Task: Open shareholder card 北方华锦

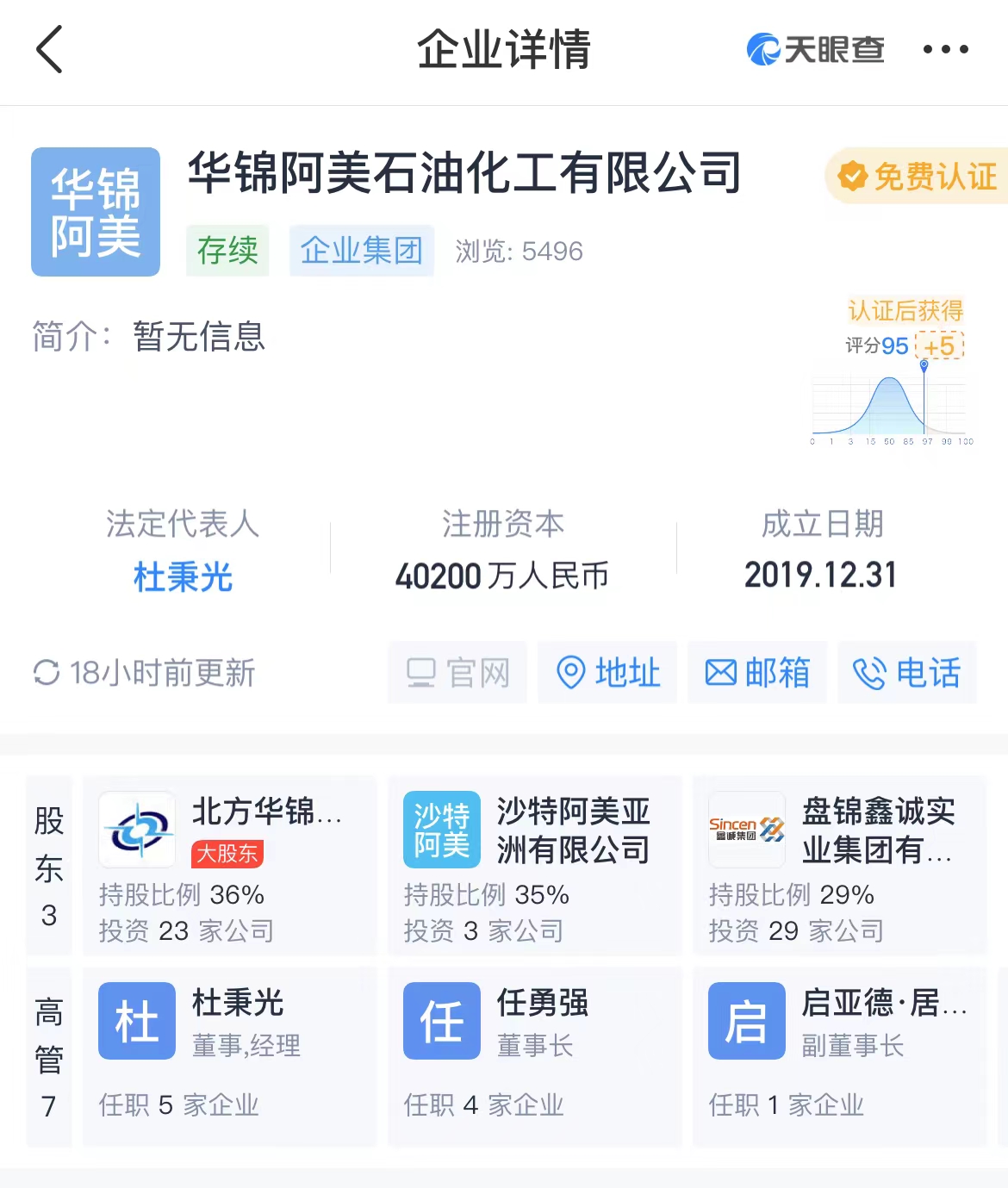Action: (x=229, y=866)
